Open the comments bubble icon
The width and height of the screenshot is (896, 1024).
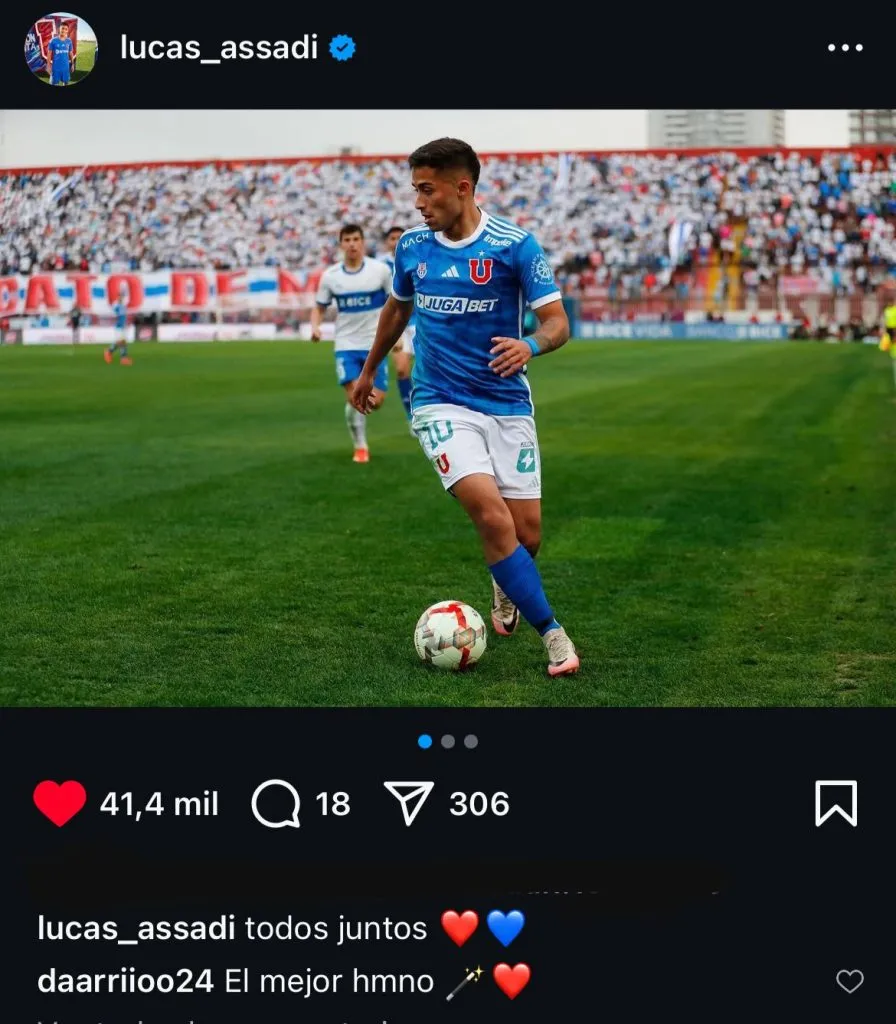coord(276,803)
